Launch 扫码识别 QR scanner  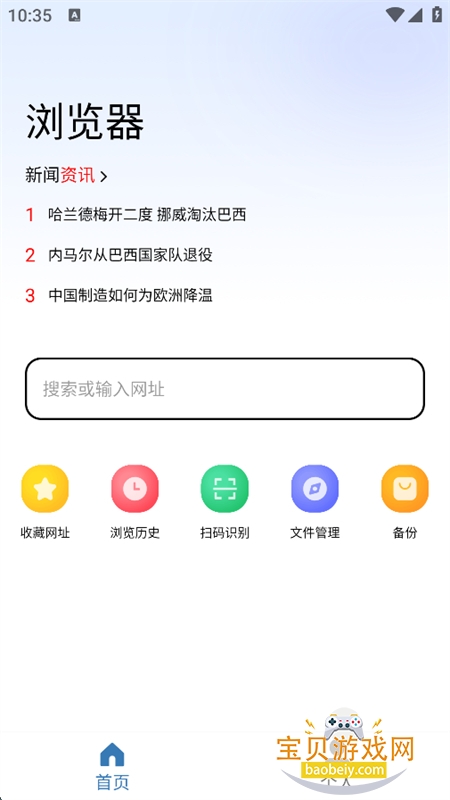pos(224,502)
